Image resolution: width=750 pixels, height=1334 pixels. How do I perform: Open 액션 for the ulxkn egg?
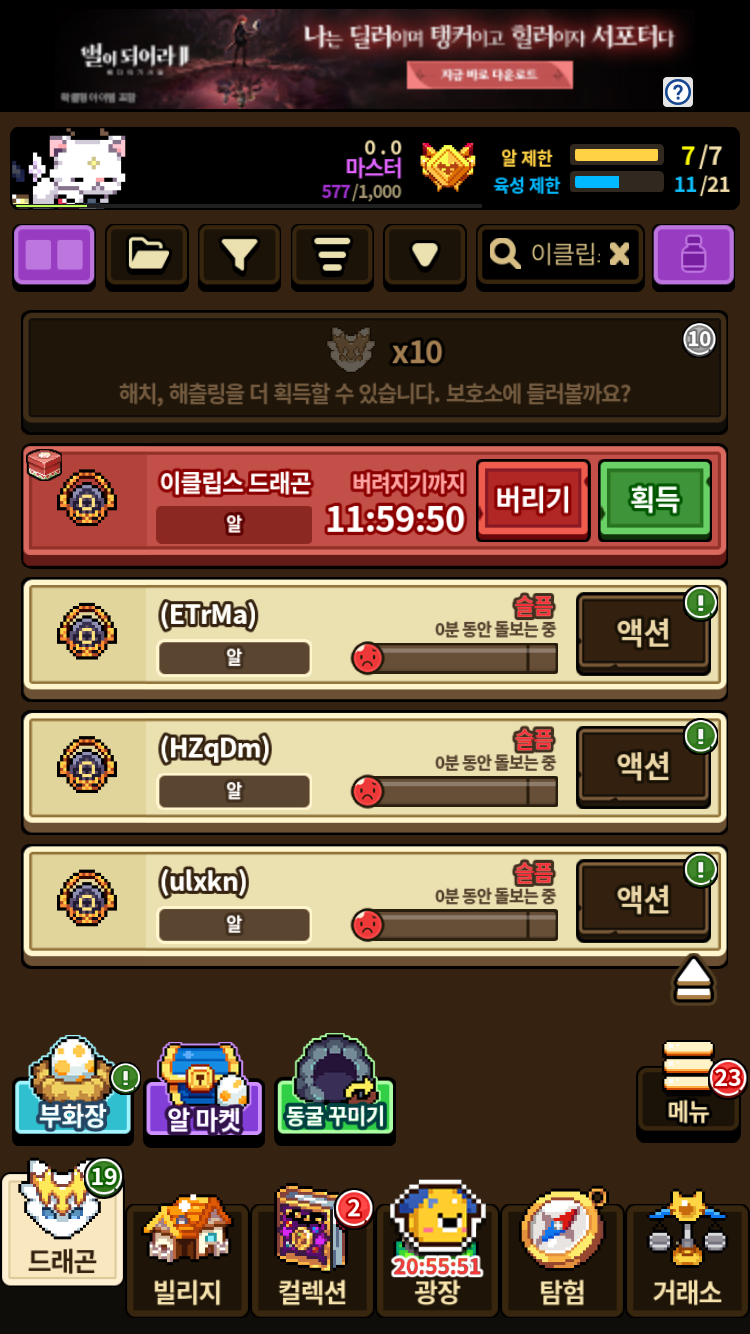pos(643,900)
